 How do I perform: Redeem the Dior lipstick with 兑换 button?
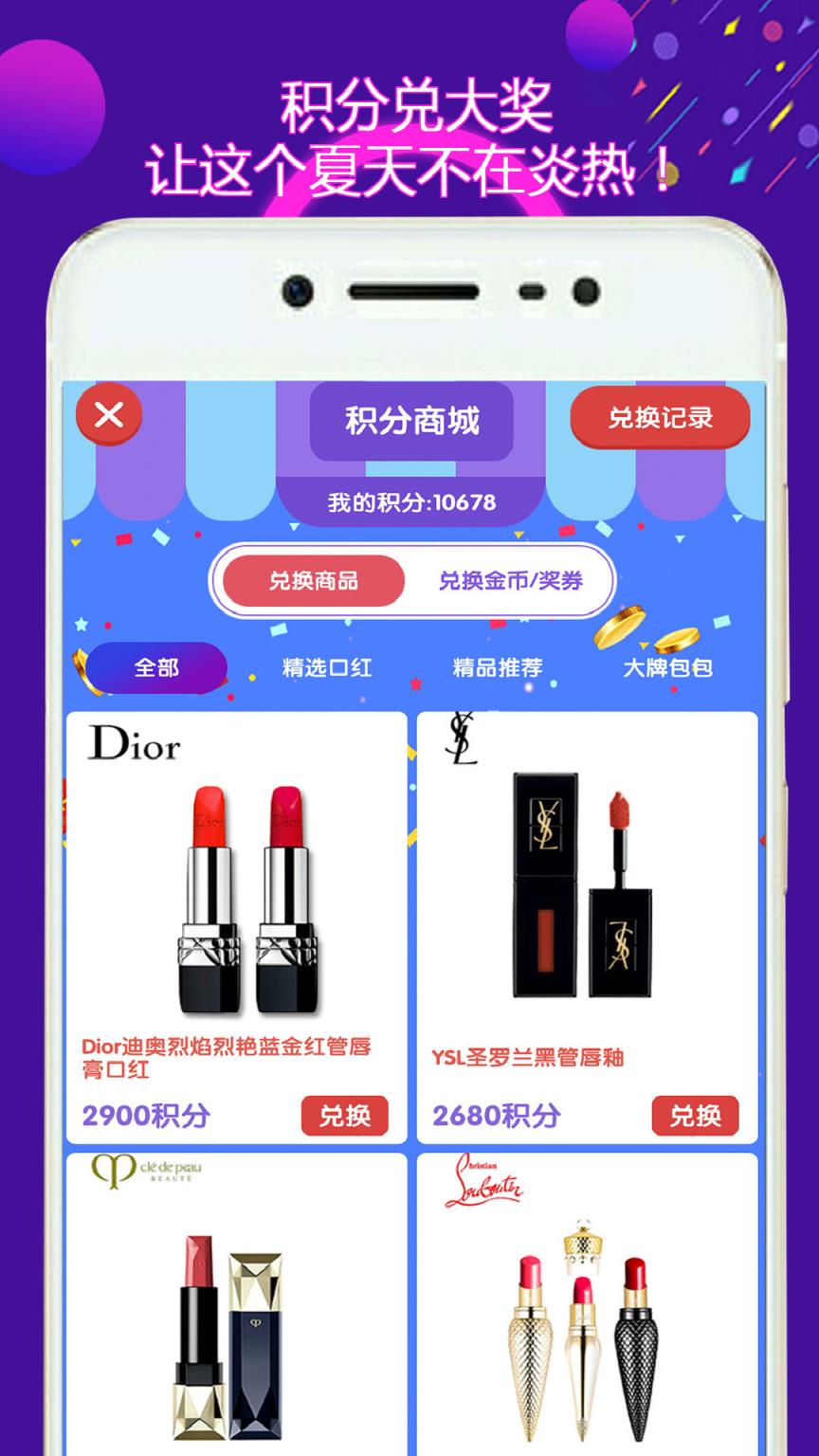[345, 1117]
